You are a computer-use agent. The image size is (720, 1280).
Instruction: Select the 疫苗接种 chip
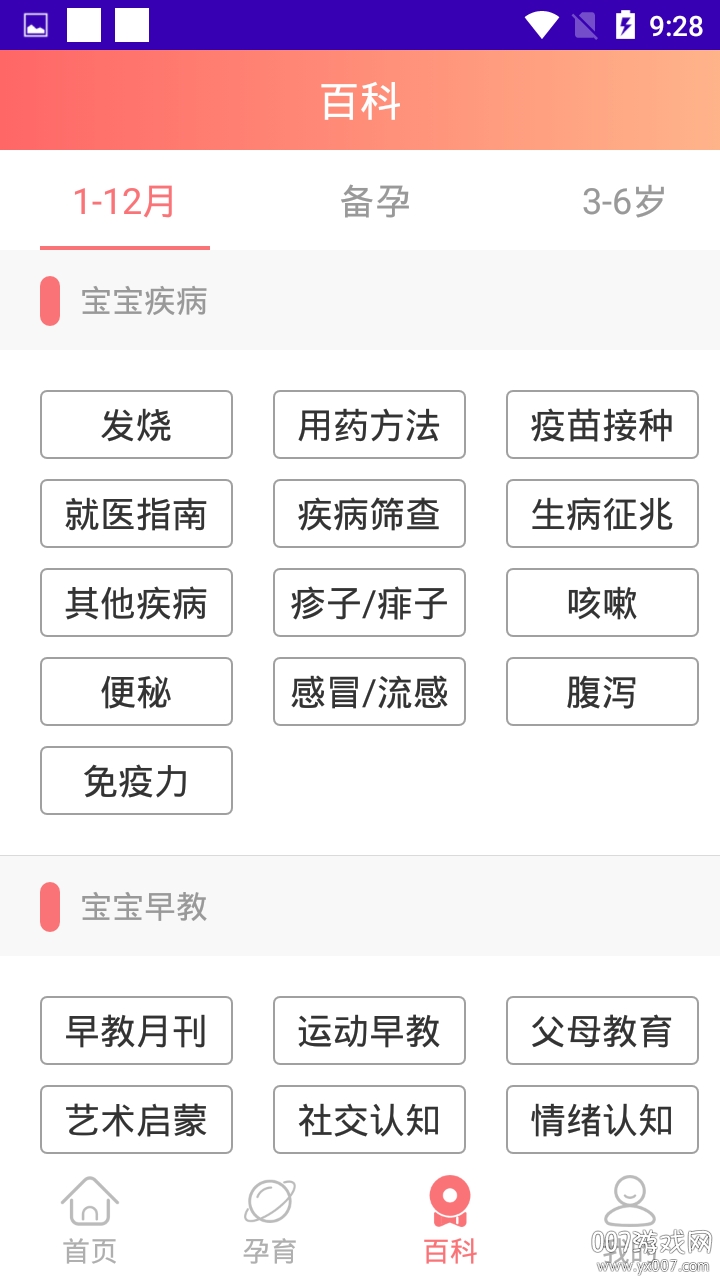pyautogui.click(x=602, y=425)
